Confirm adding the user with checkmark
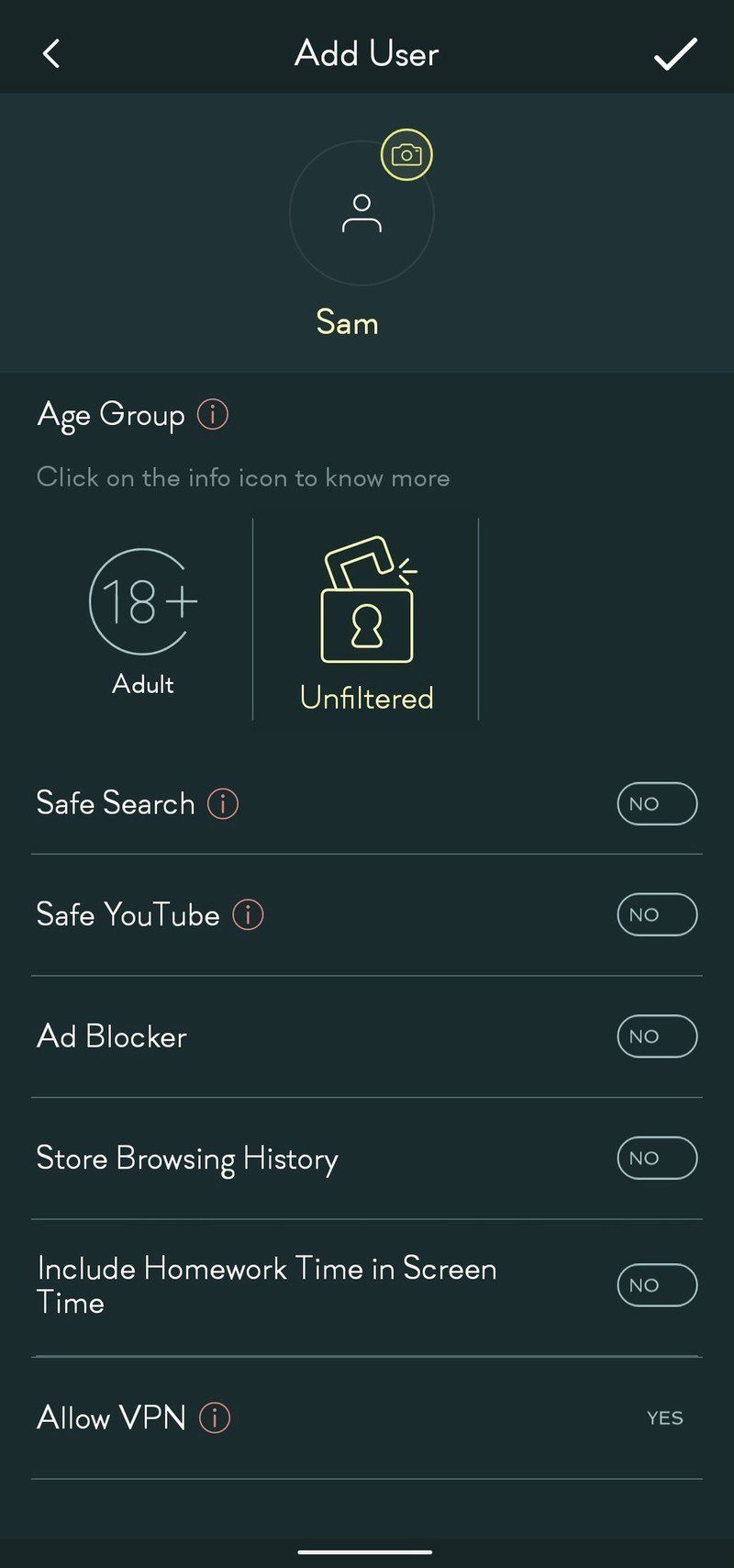This screenshot has width=734, height=1568. coord(675,54)
